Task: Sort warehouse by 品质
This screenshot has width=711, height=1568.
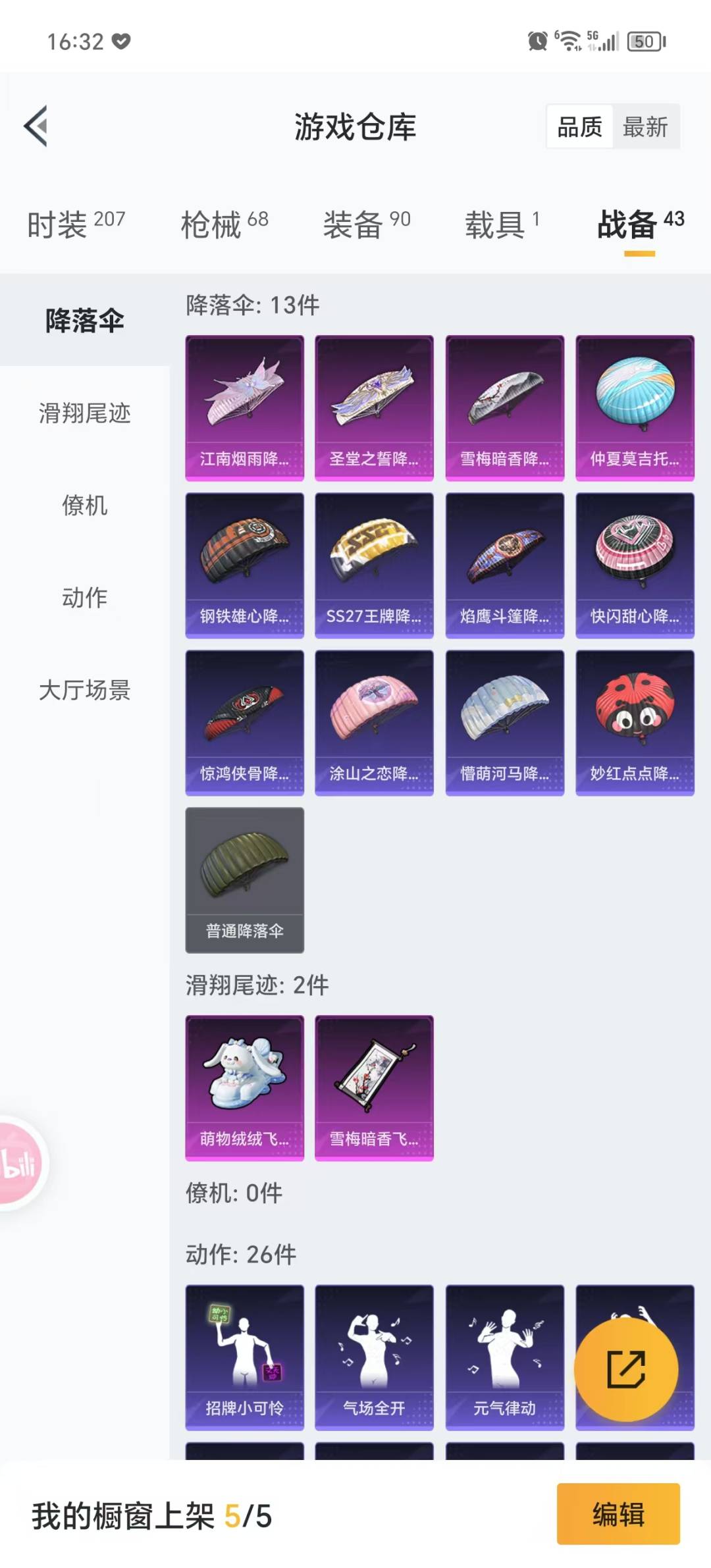Action: pyautogui.click(x=579, y=126)
